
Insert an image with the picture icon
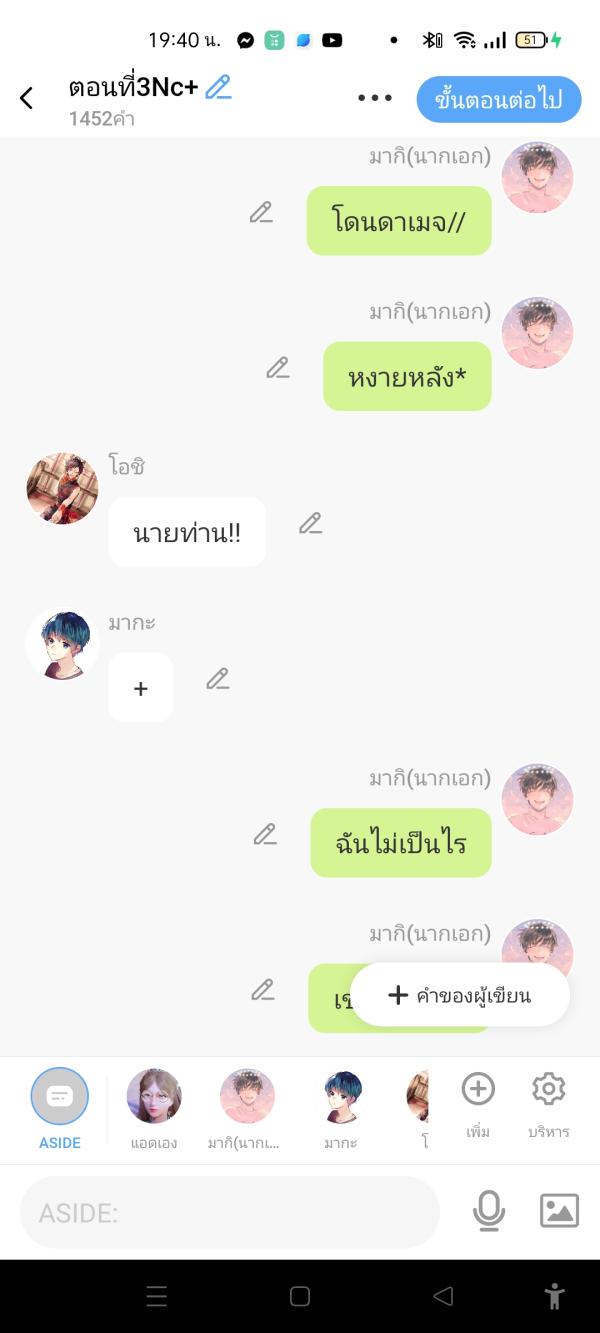tap(559, 1211)
